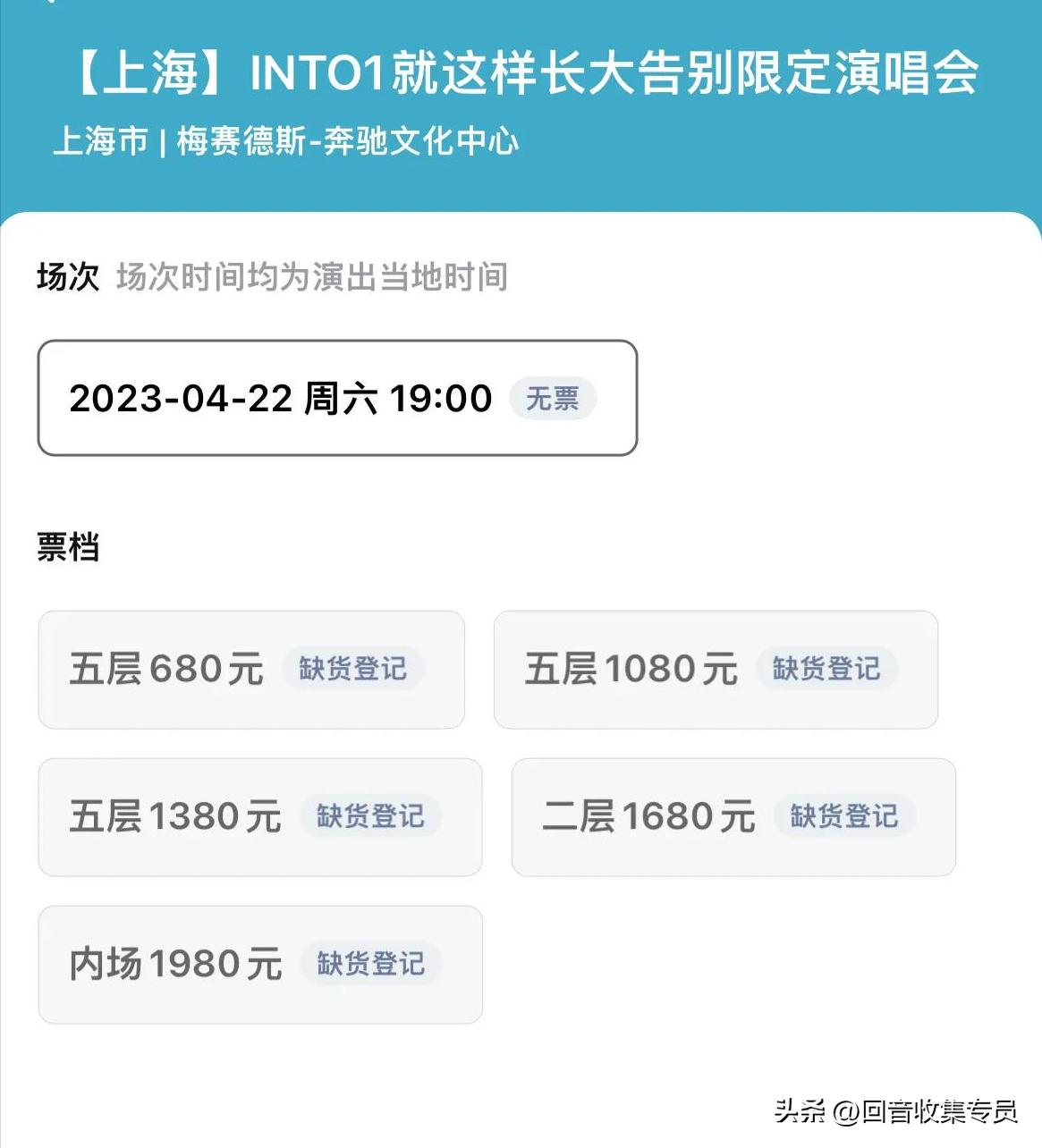Click the 缺货登记 tag on 五层1380元 tier
The height and width of the screenshot is (1148, 1042).
click(x=370, y=816)
